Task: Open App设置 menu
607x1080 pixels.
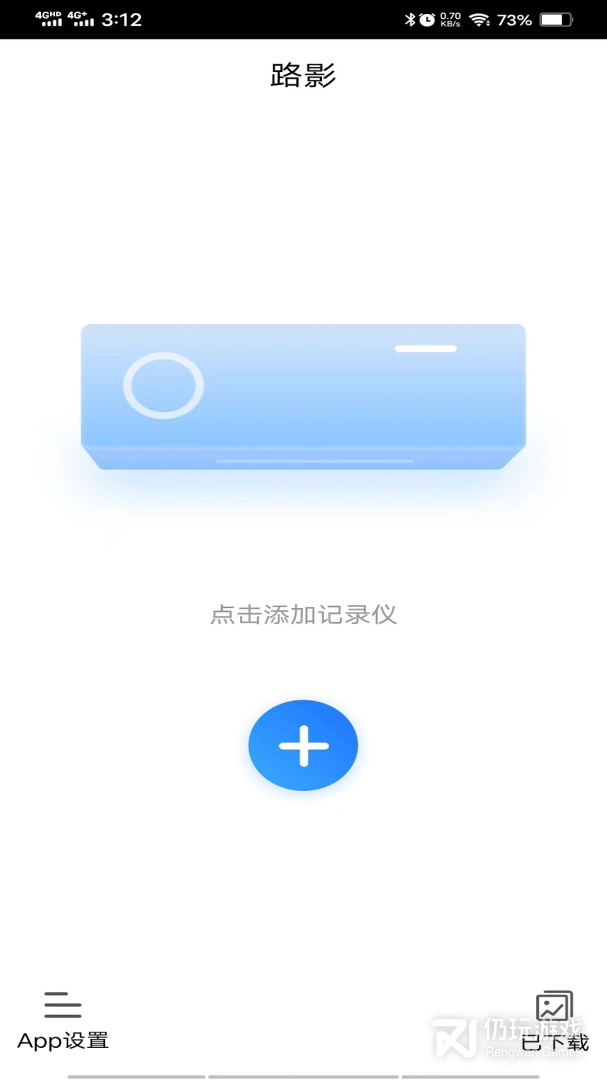Action: pos(63,1020)
